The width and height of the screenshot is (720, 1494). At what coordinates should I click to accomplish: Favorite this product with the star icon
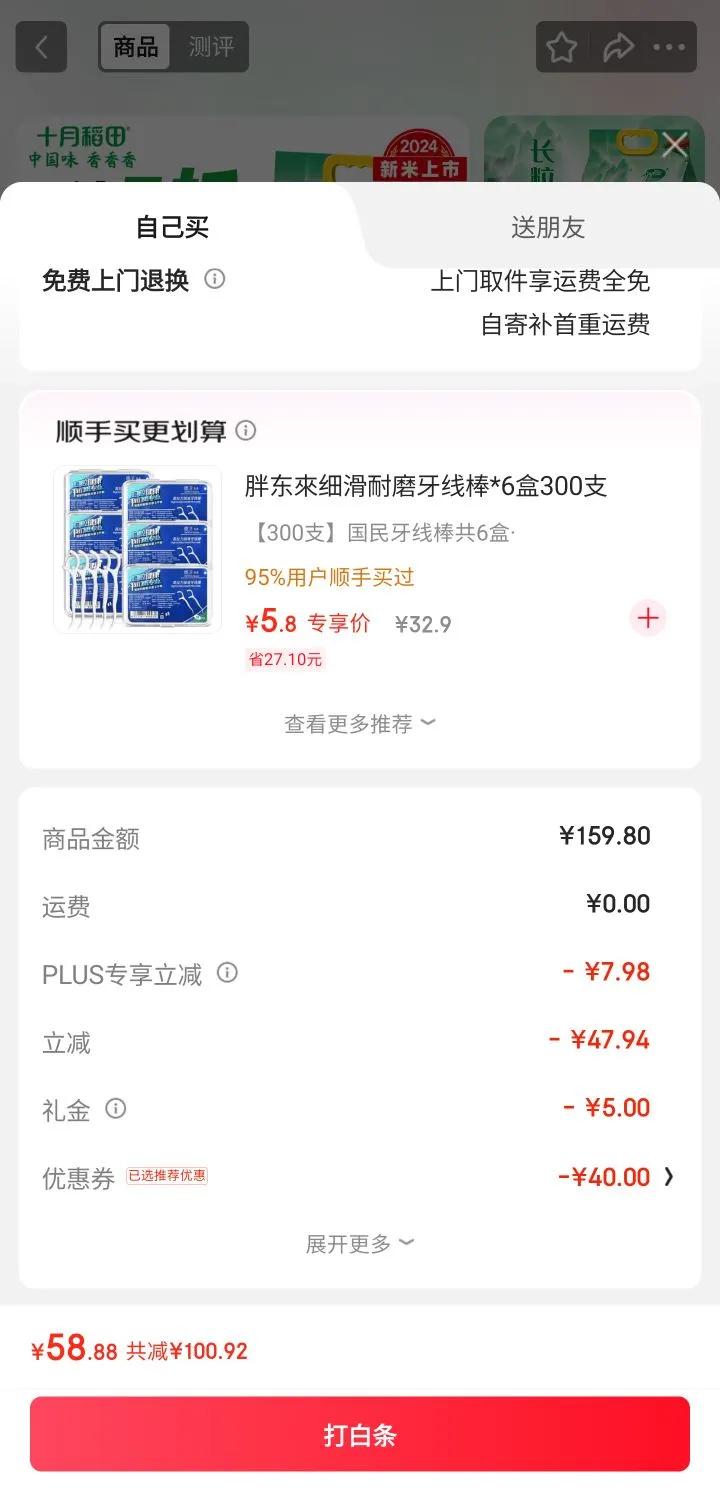(562, 47)
